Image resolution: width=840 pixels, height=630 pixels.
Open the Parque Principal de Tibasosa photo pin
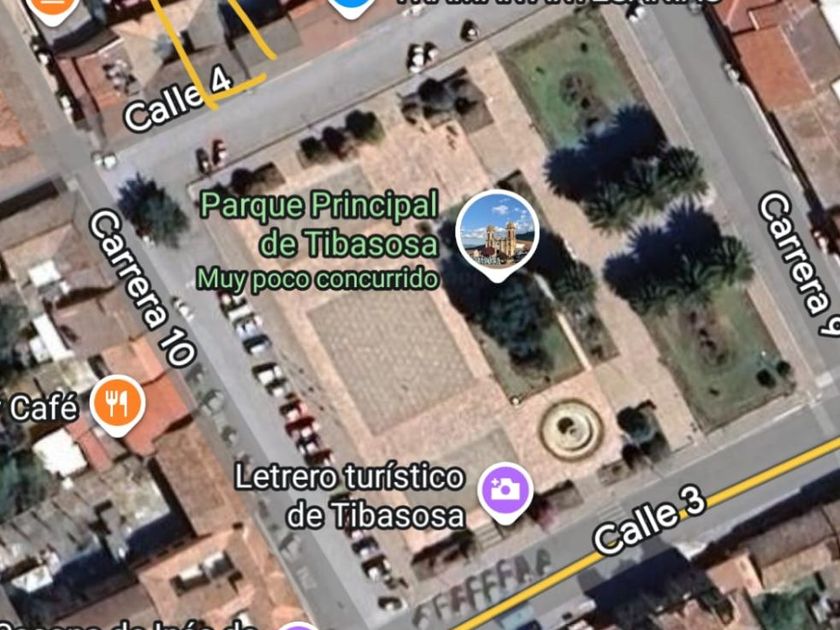[497, 233]
